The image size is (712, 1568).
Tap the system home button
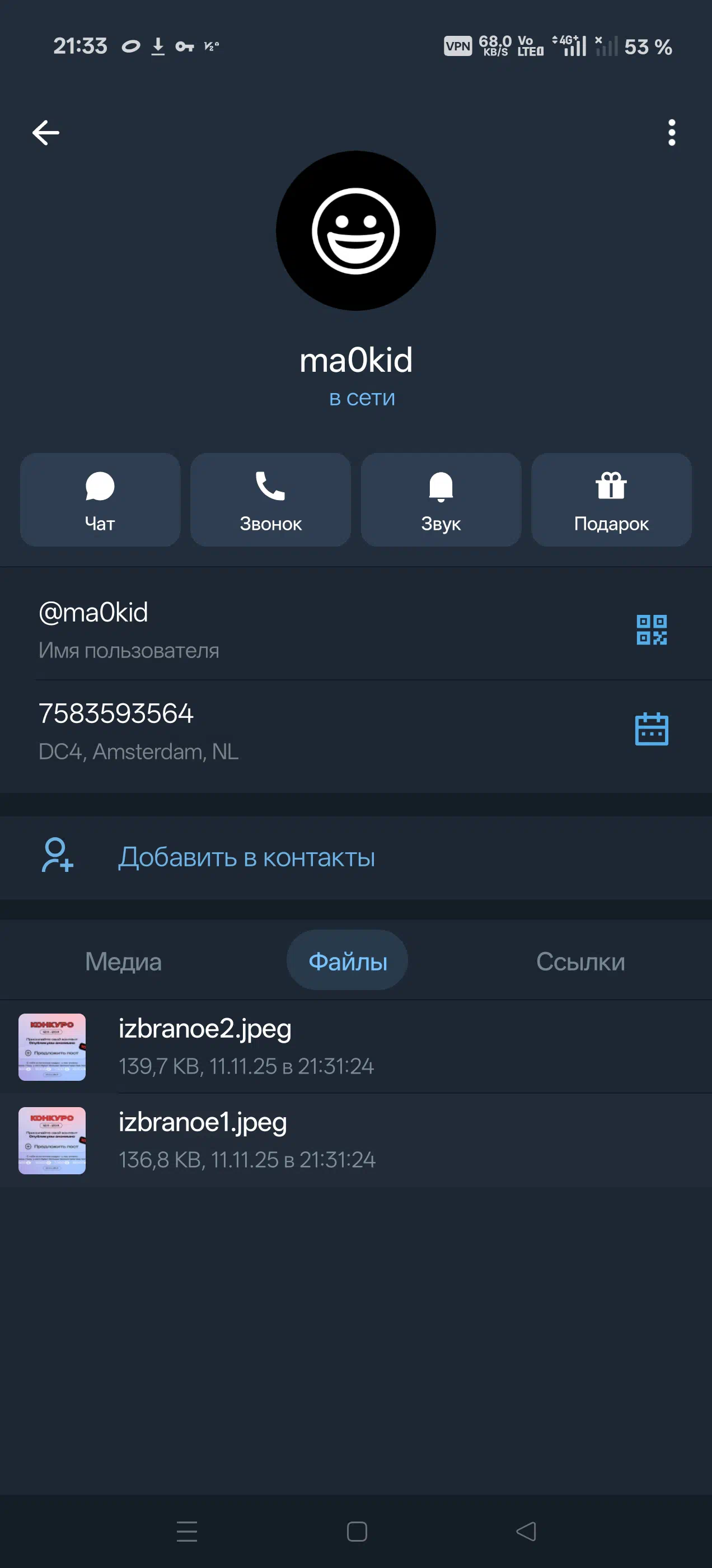[357, 1531]
